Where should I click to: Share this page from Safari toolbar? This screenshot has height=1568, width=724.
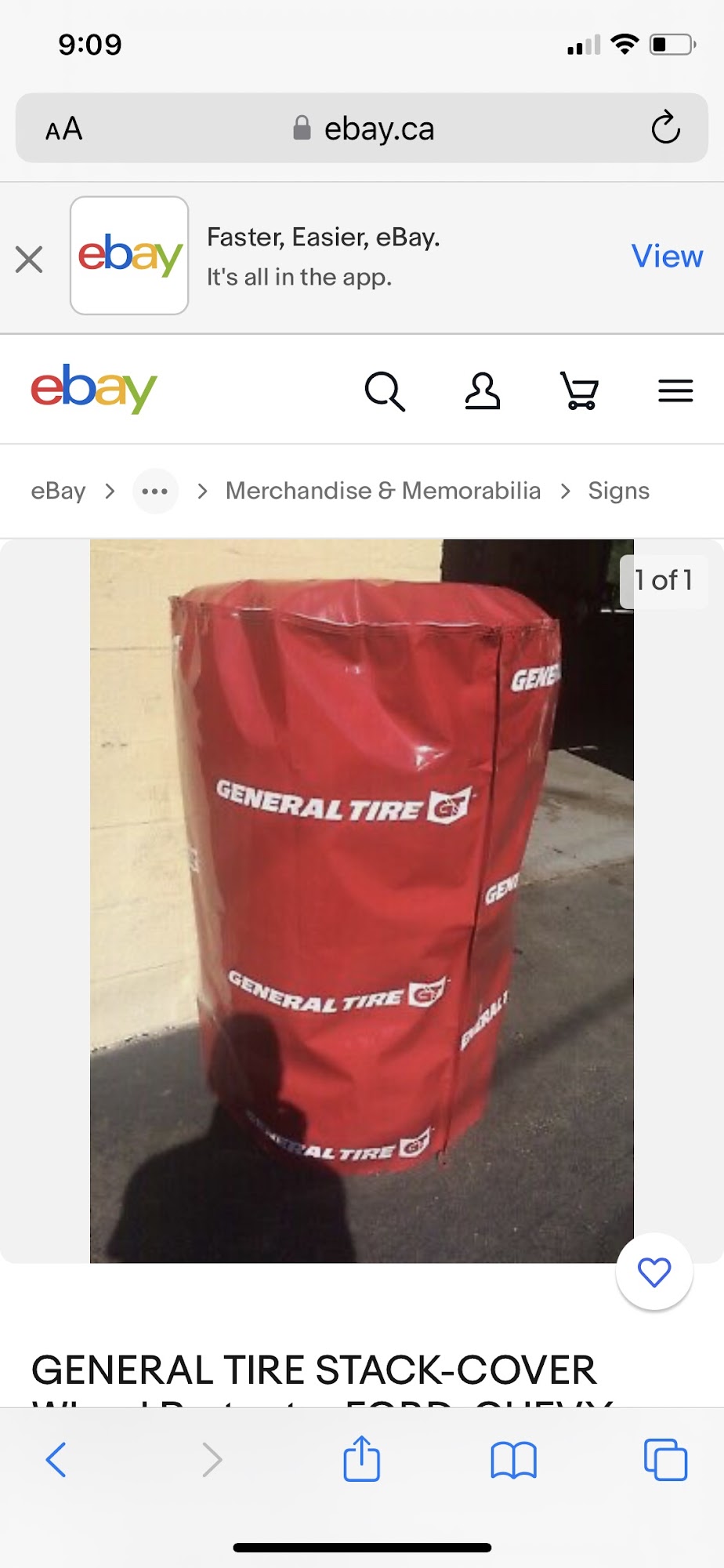tap(361, 1459)
